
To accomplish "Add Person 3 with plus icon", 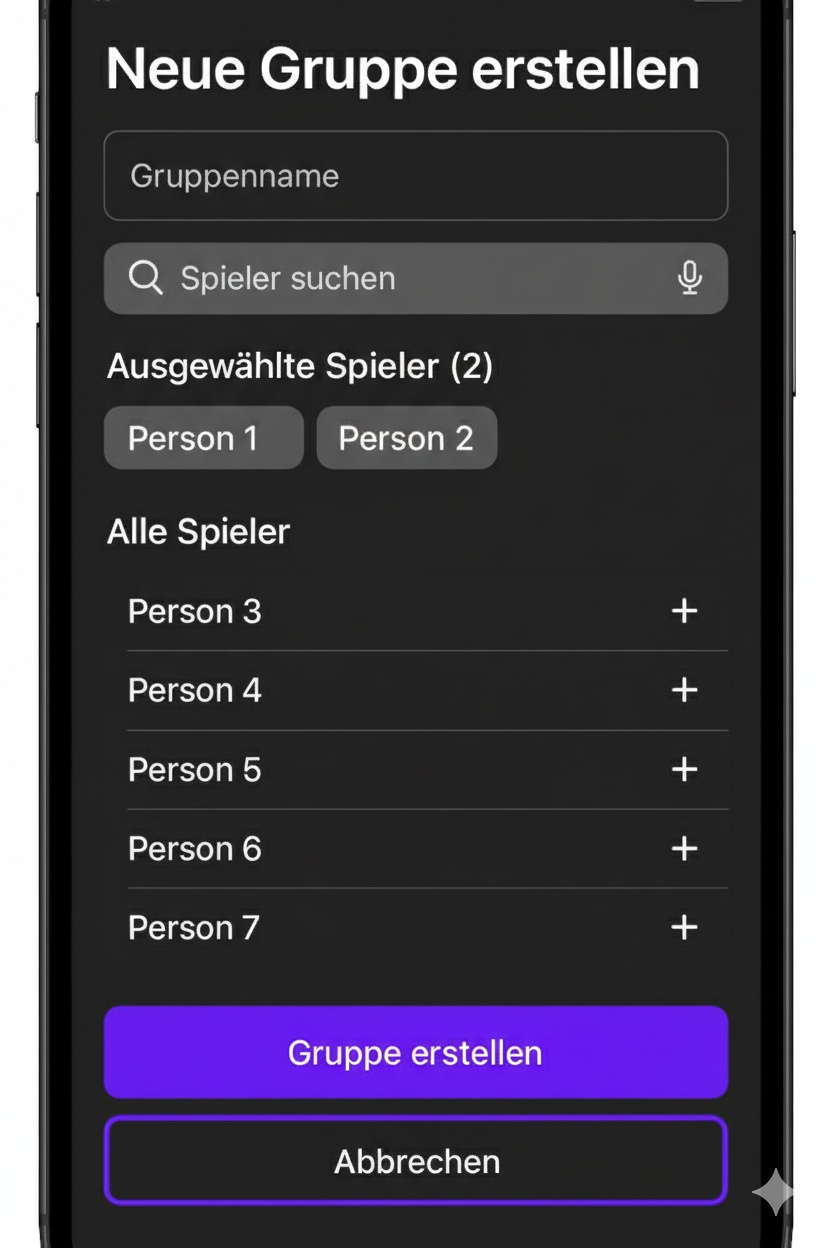I will coord(684,611).
